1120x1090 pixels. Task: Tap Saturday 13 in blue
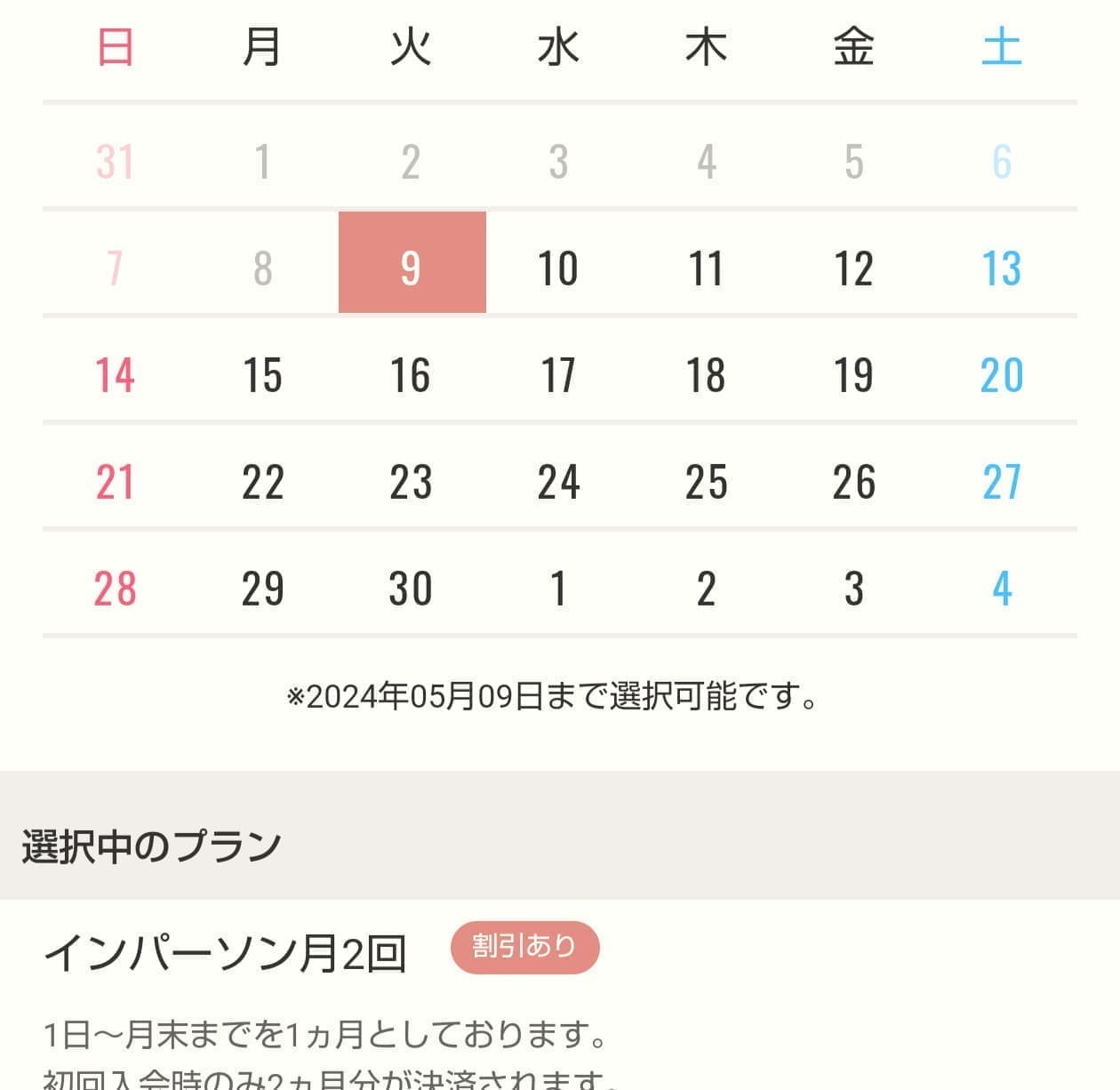[1001, 268]
